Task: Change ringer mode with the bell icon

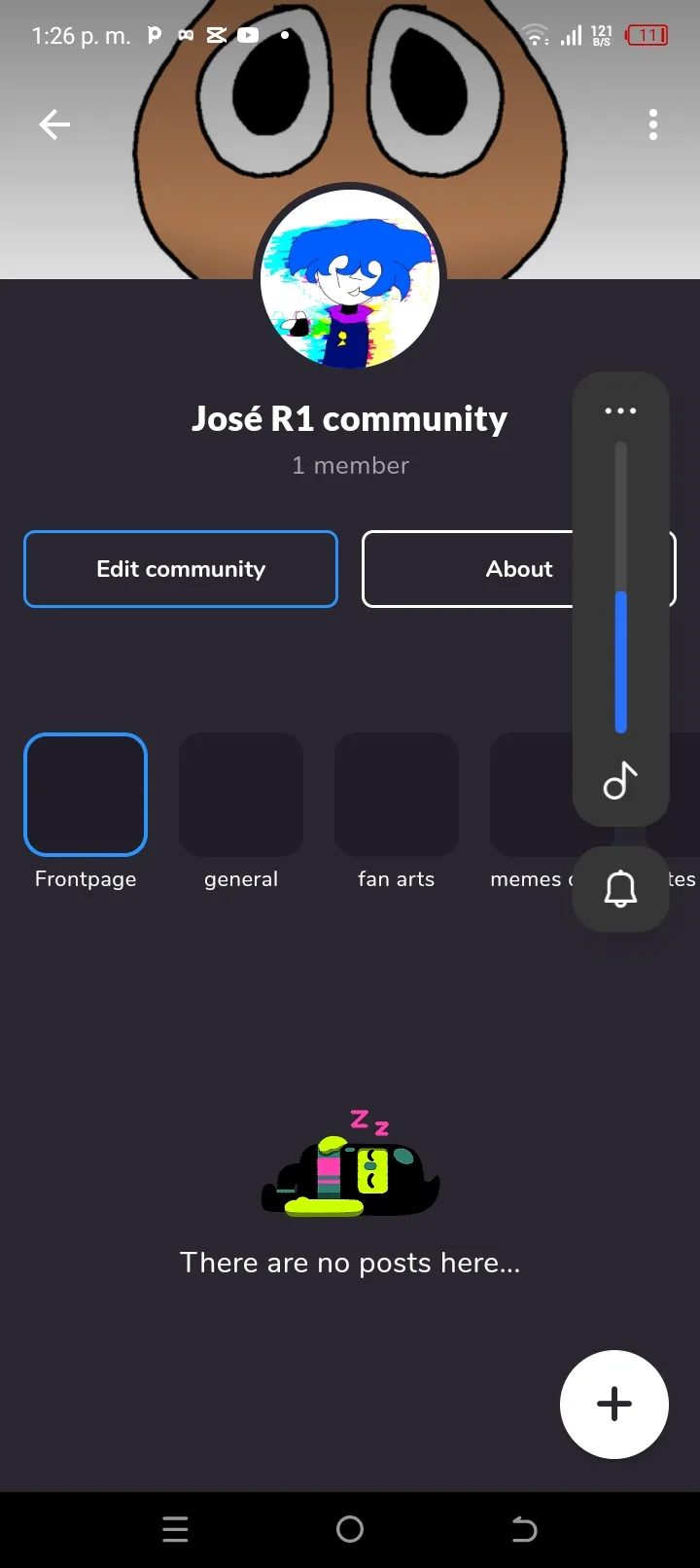Action: click(620, 889)
